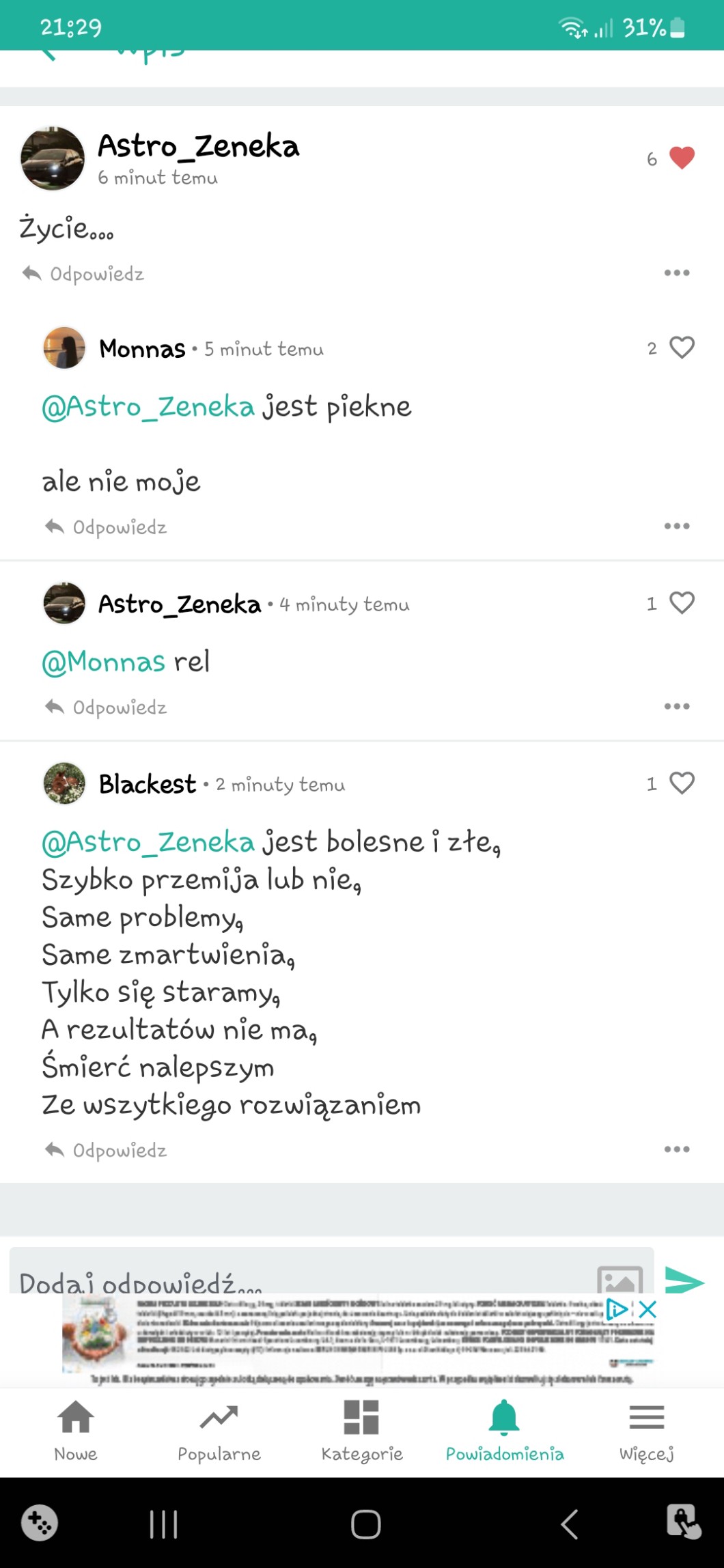Tap Odpowiedz under Monnas's comment
The width and height of the screenshot is (724, 1568).
click(x=106, y=527)
